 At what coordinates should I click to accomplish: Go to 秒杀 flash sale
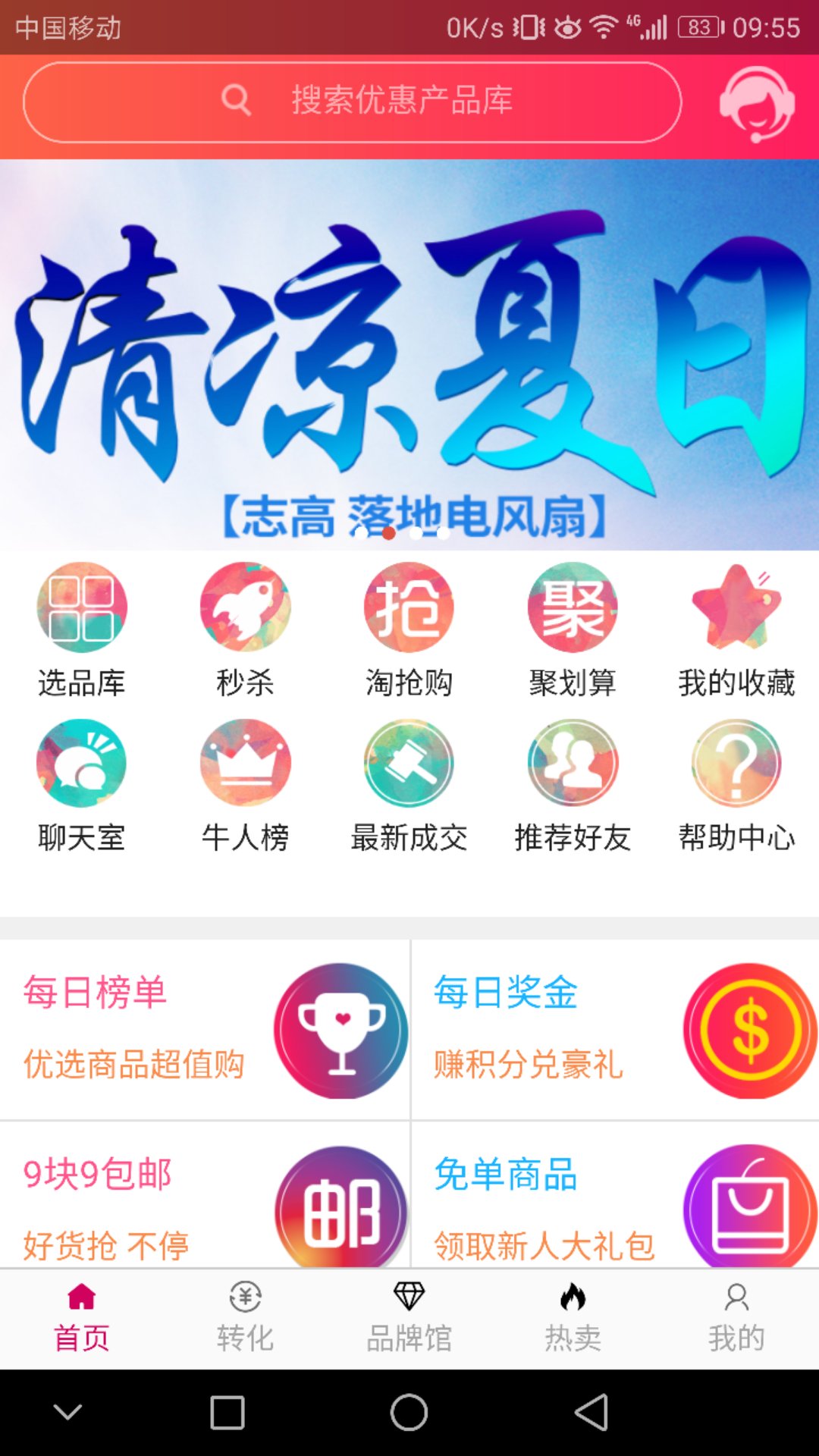(245, 630)
